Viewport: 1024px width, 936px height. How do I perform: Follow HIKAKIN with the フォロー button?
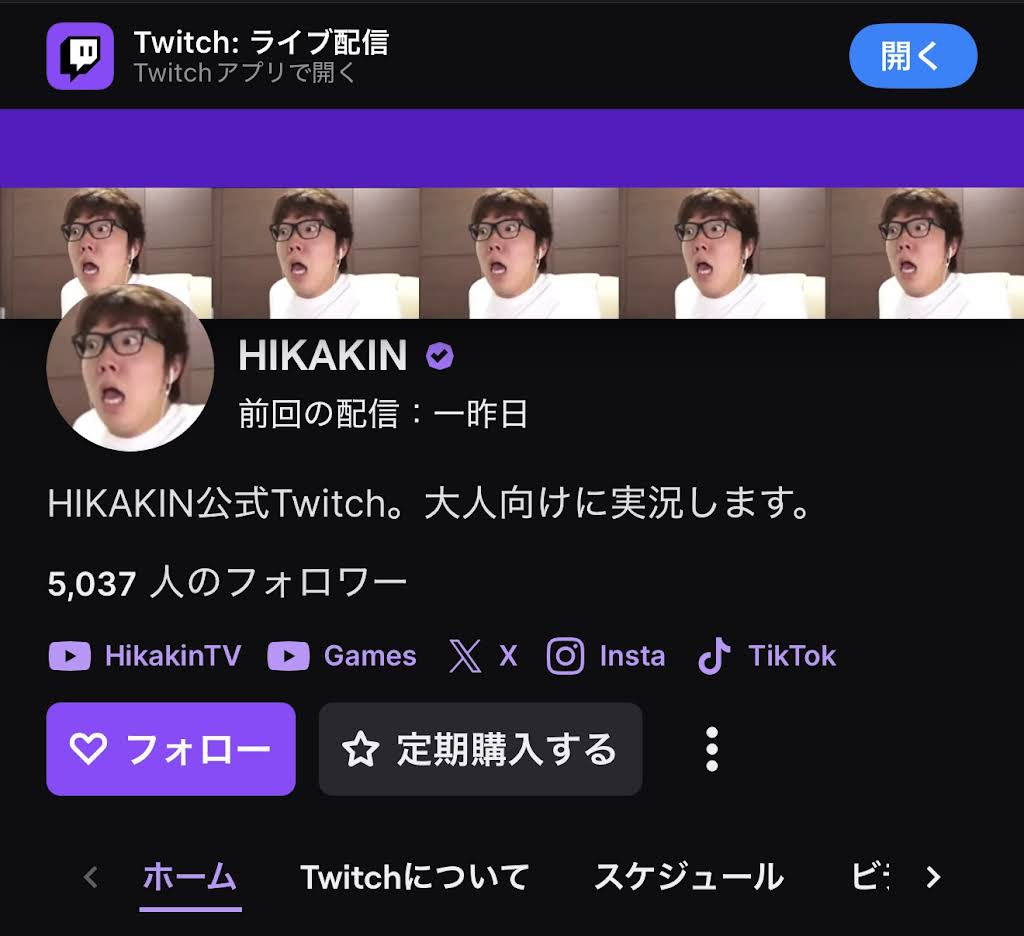click(x=171, y=749)
